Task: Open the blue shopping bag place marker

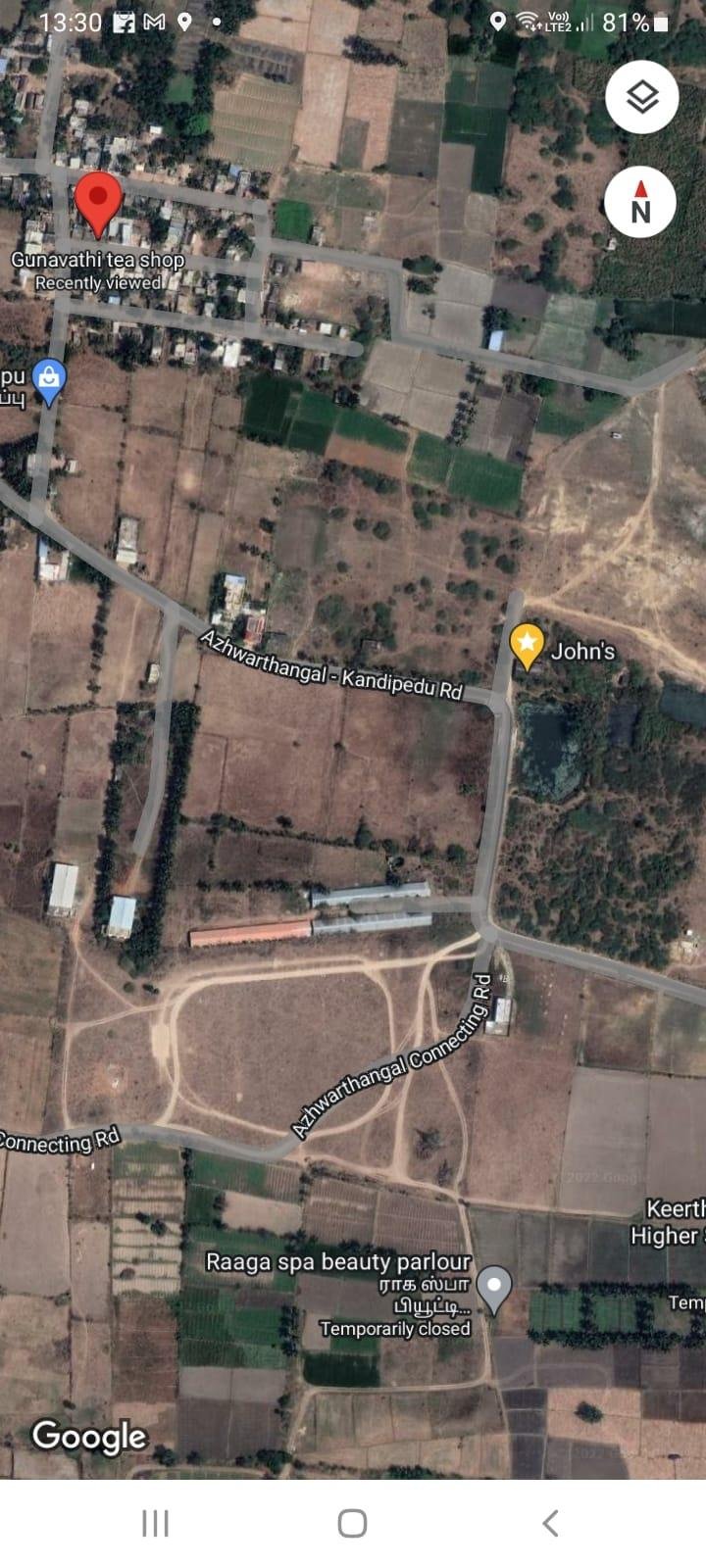Action: tap(48, 379)
